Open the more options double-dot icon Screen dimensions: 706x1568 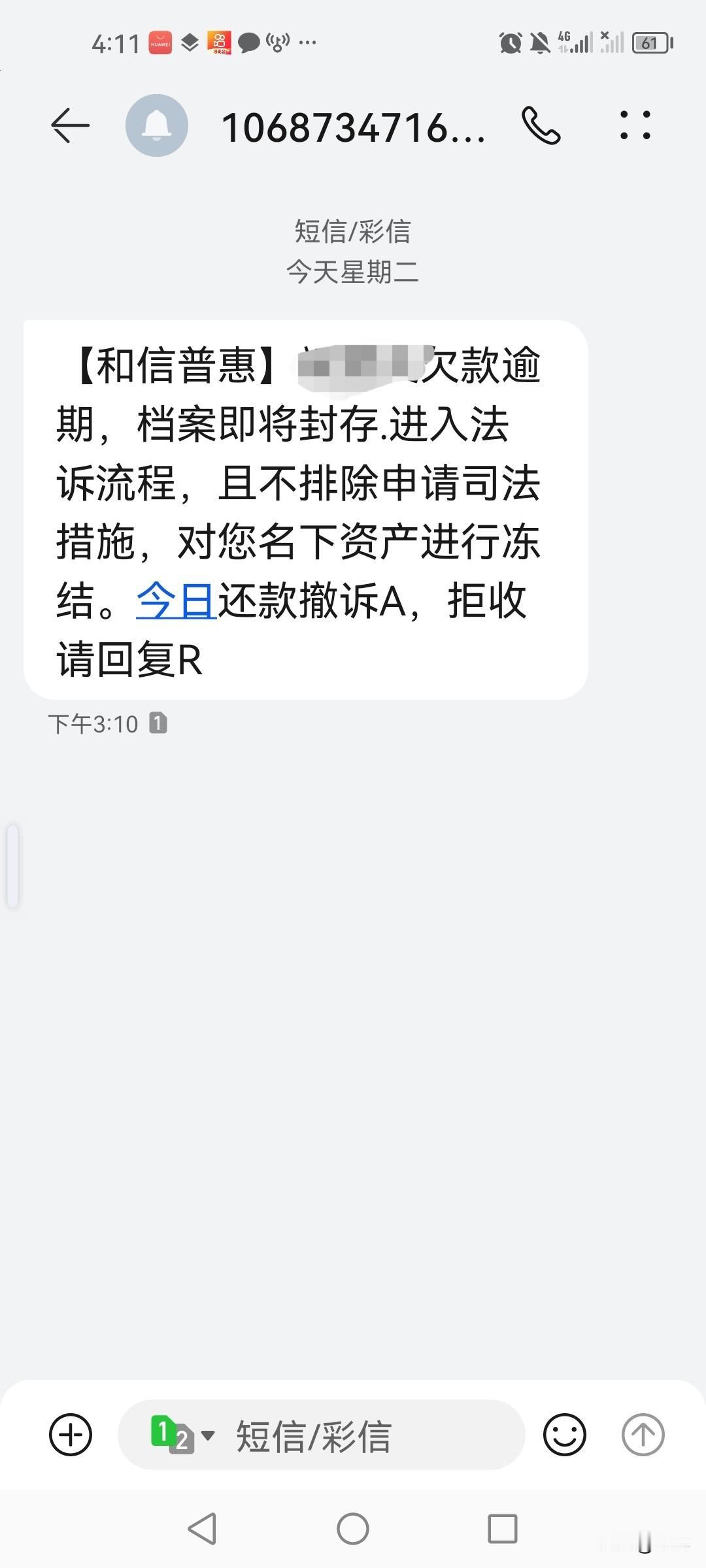[x=635, y=125]
